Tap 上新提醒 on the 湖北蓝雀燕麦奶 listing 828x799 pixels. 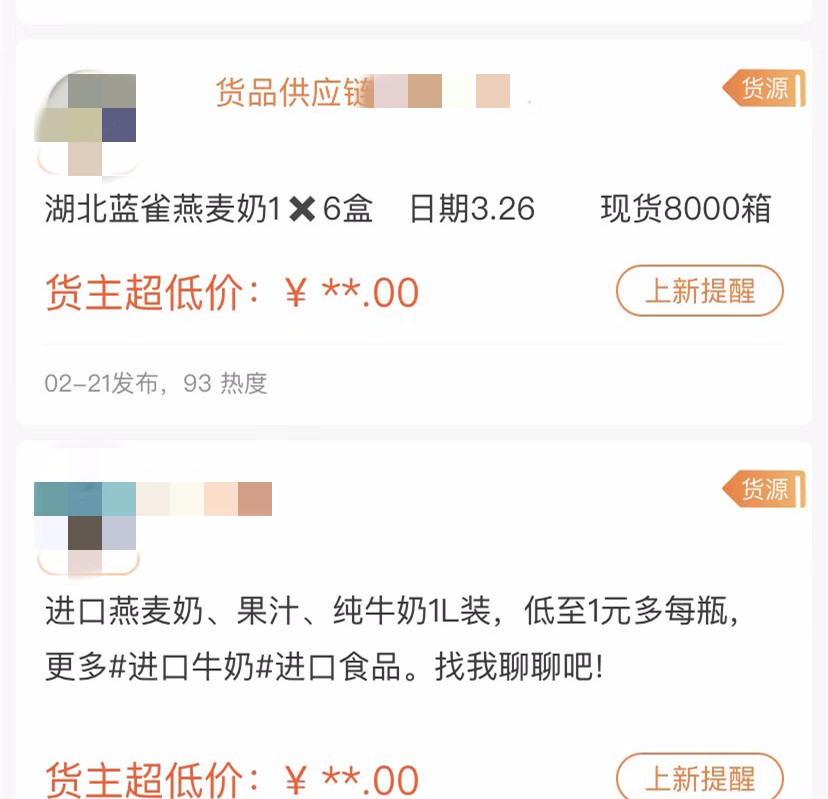[699, 292]
